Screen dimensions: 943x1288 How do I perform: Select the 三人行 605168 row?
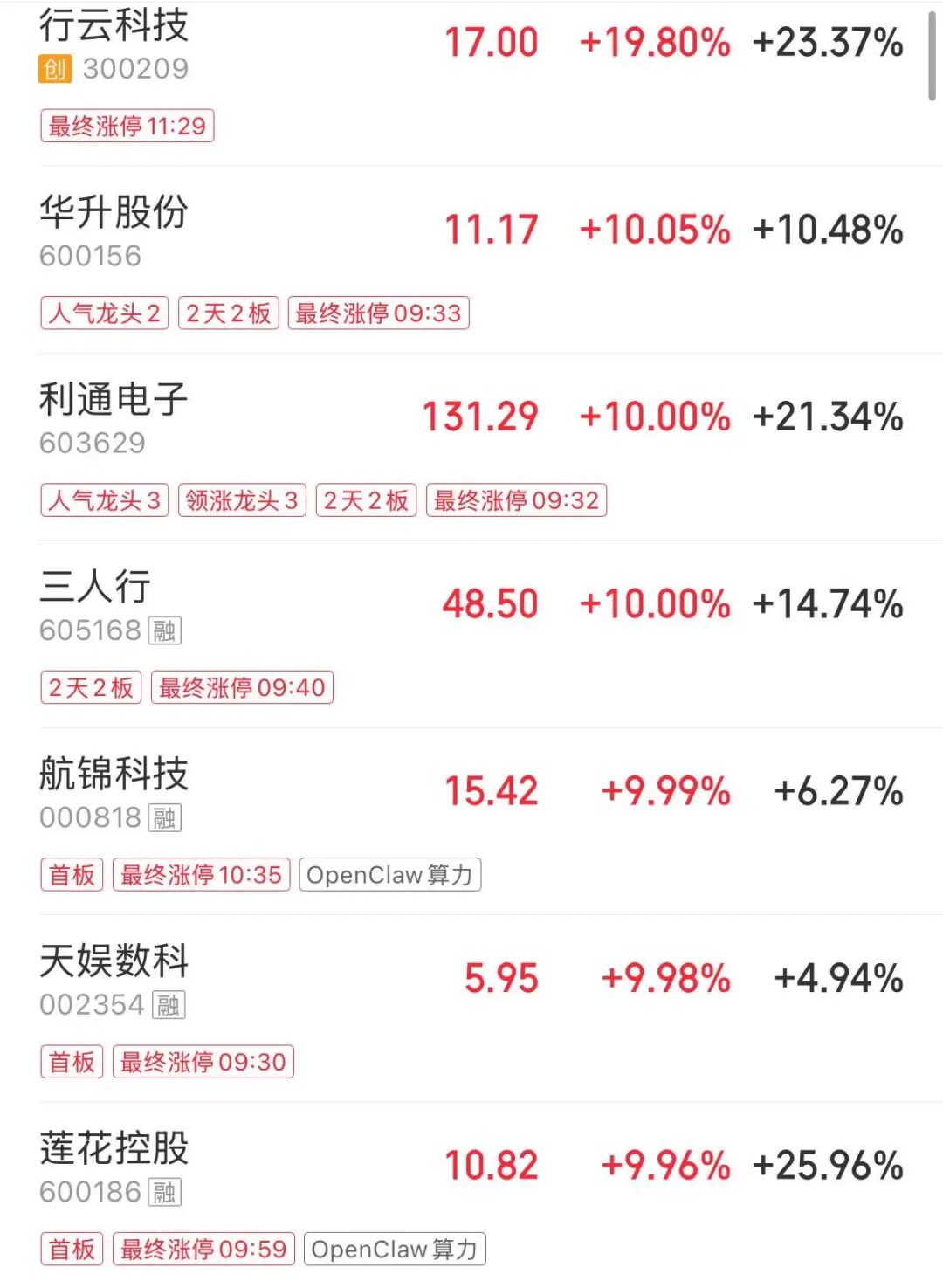point(96,604)
